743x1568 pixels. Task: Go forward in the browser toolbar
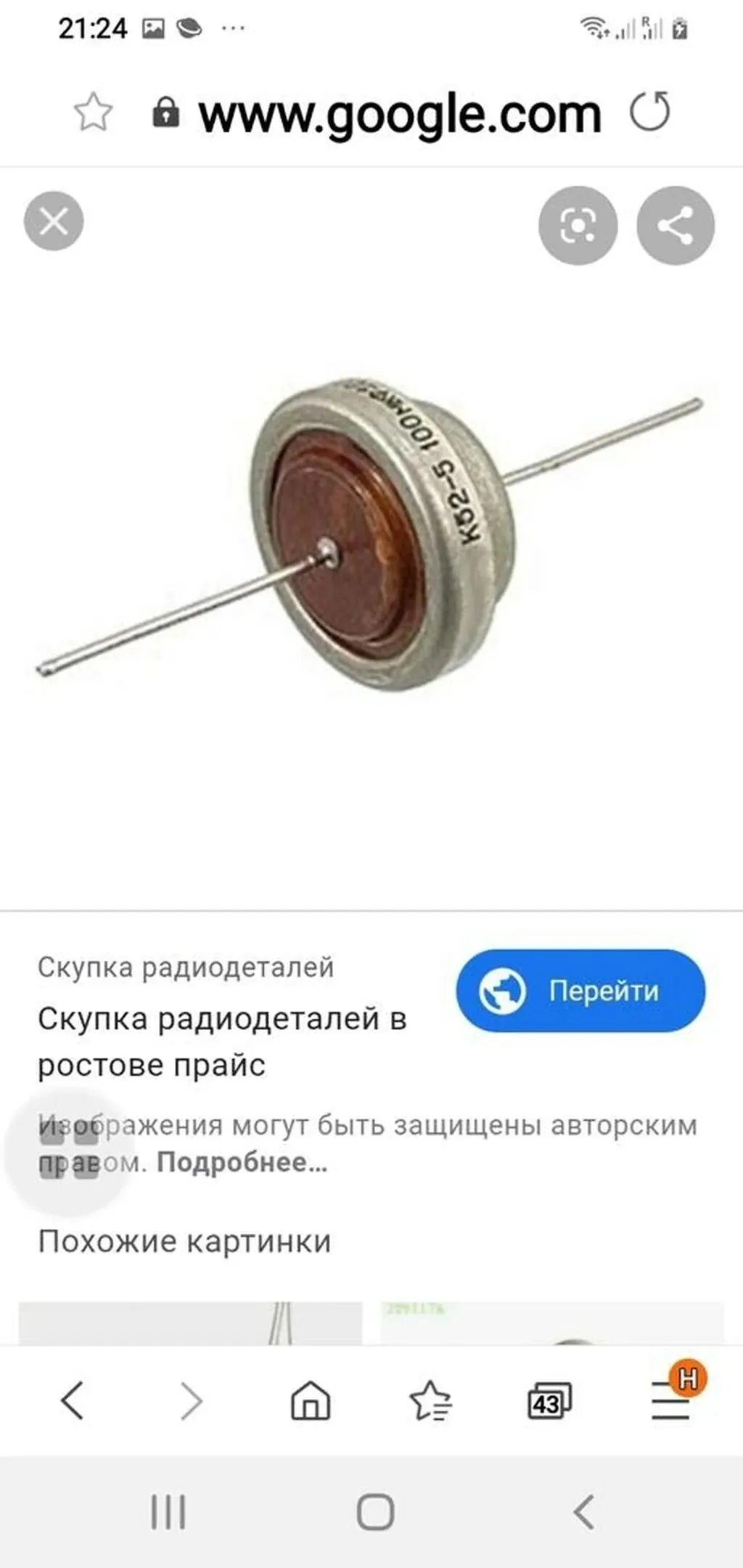[x=192, y=1400]
